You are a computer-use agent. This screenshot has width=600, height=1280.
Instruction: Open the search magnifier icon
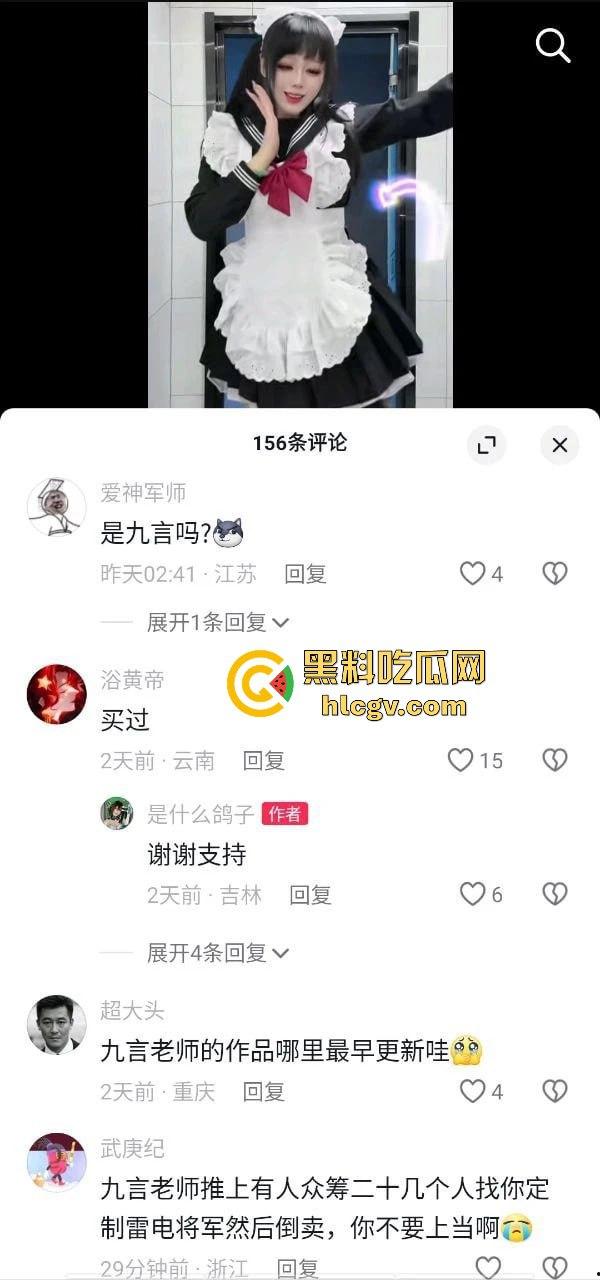pyautogui.click(x=553, y=45)
